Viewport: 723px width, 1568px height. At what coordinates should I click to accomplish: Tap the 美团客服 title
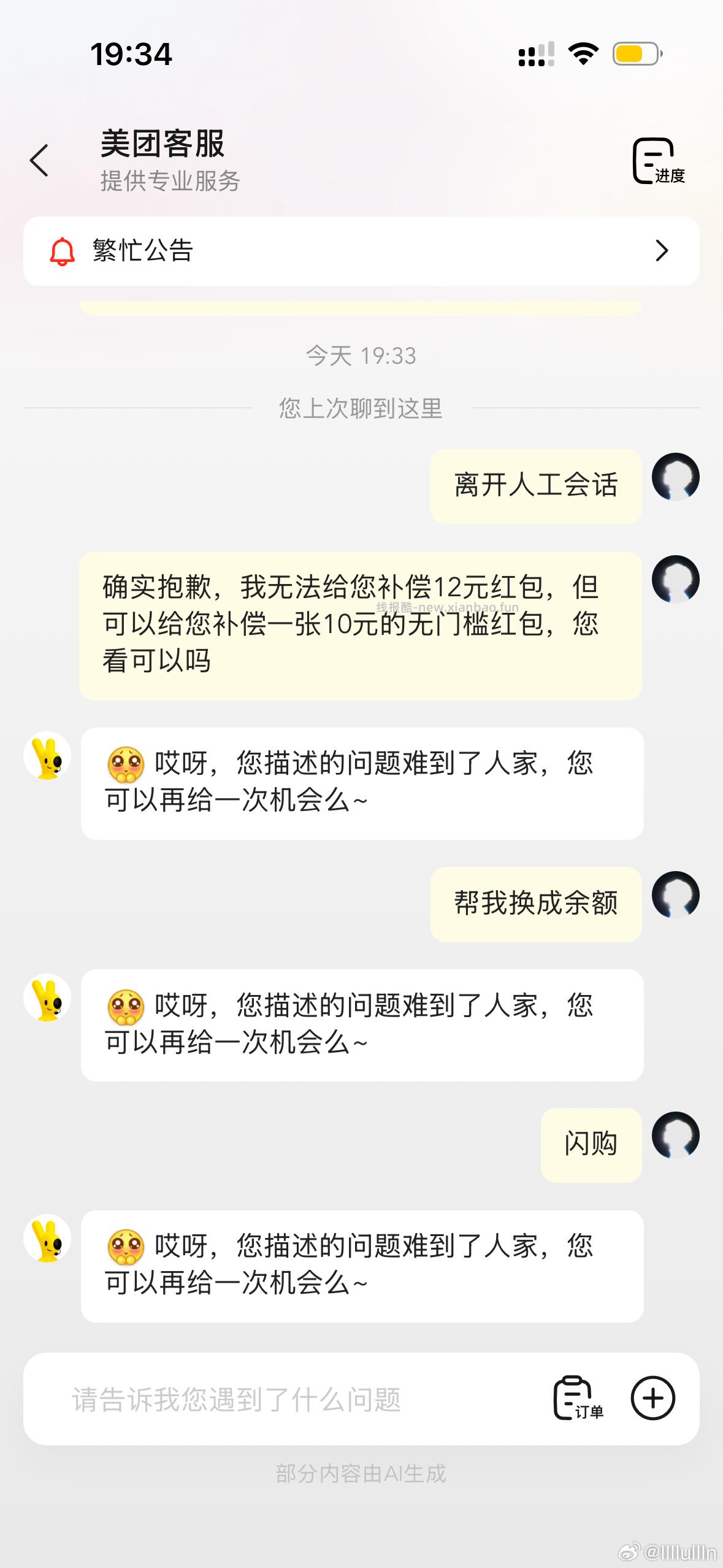click(x=162, y=145)
